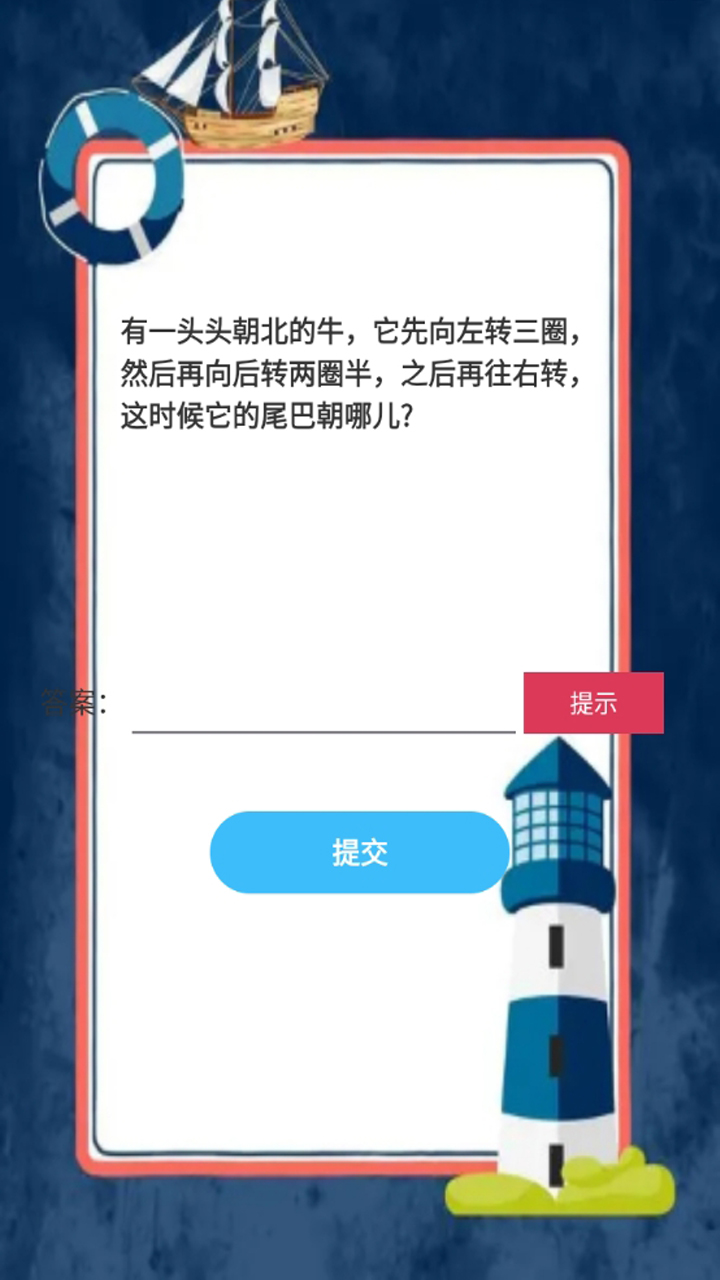Submit the answer with 提交
Viewport: 720px width, 1280px height.
[360, 852]
